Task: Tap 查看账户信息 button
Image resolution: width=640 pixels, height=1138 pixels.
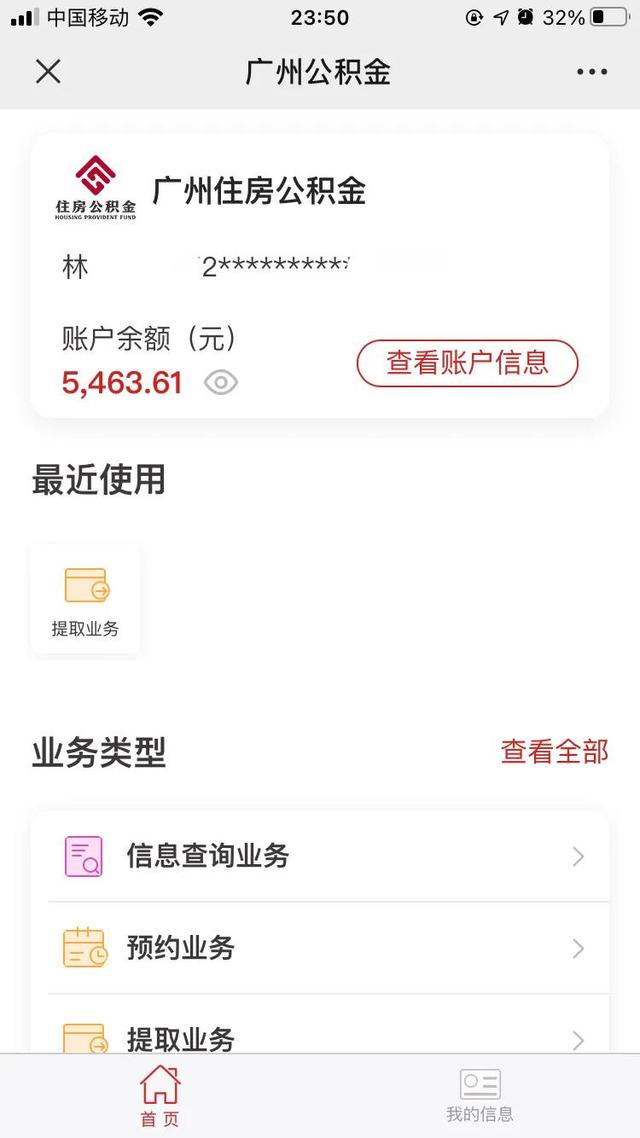Action: (467, 363)
